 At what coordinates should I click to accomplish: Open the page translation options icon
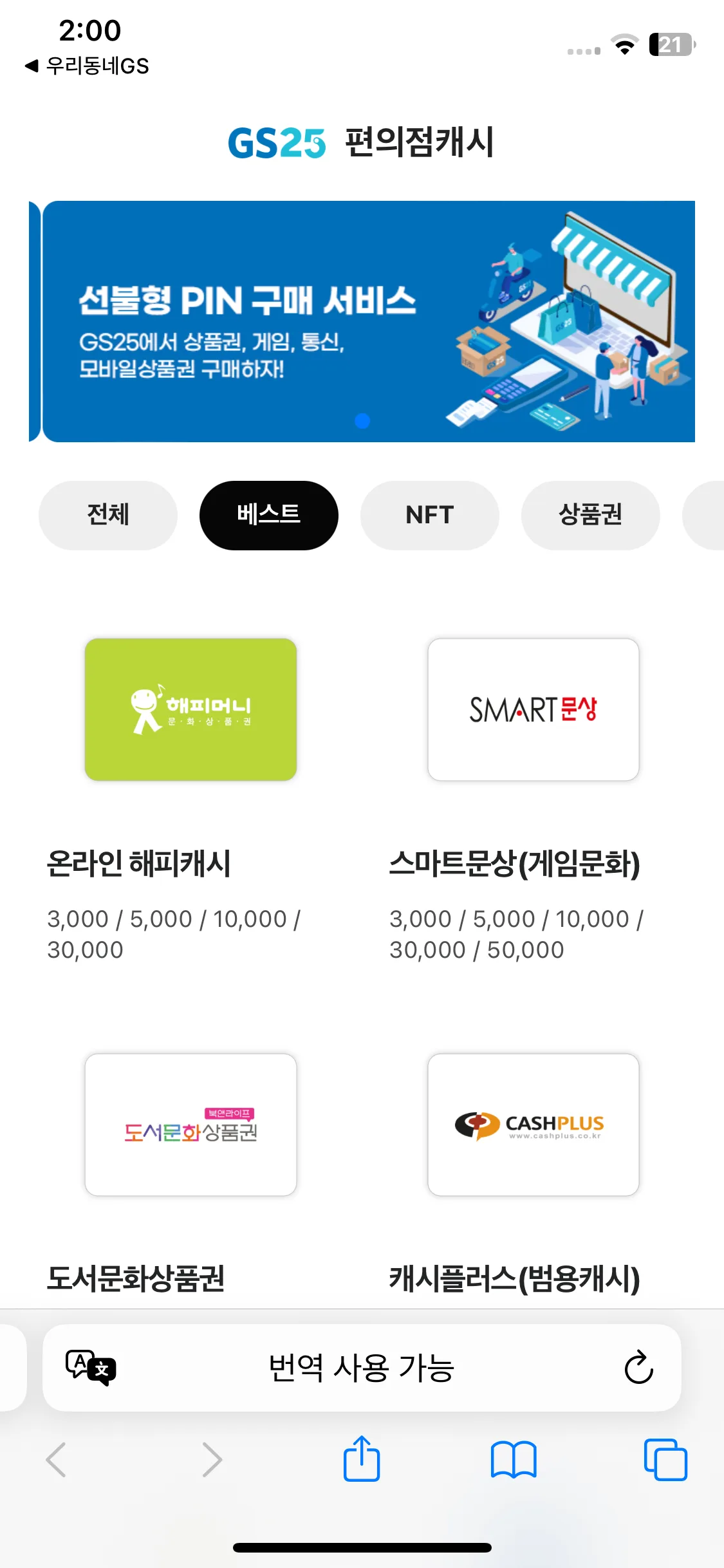point(91,1367)
